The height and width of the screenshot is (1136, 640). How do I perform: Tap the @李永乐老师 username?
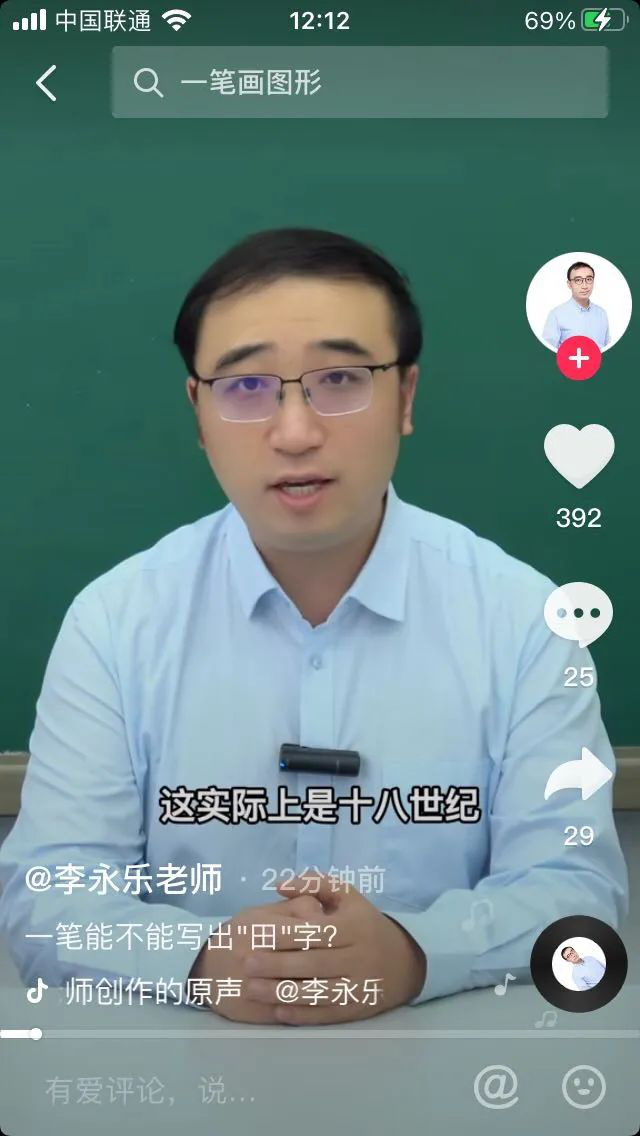tap(124, 880)
